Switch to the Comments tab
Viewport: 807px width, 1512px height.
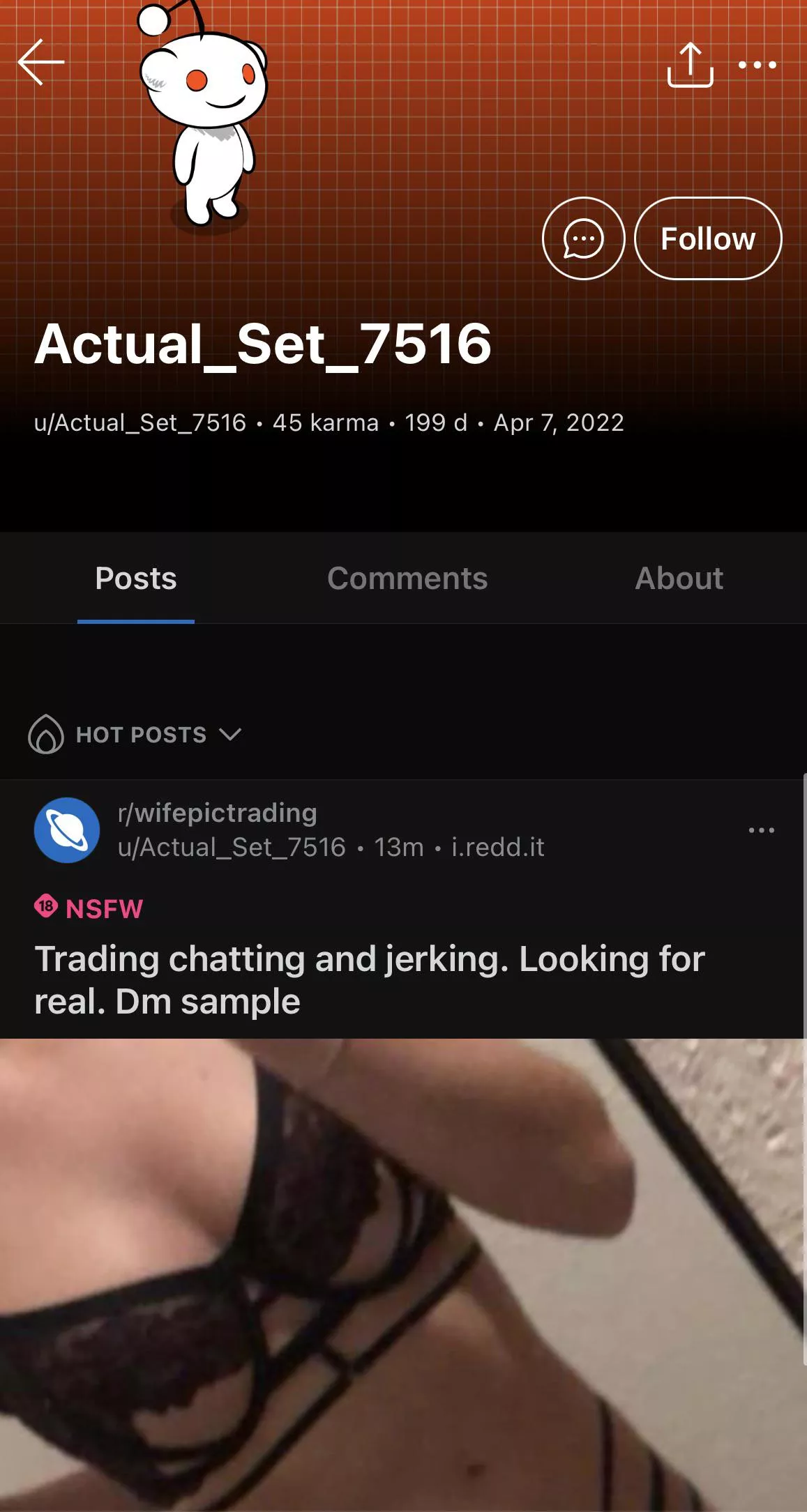(407, 578)
